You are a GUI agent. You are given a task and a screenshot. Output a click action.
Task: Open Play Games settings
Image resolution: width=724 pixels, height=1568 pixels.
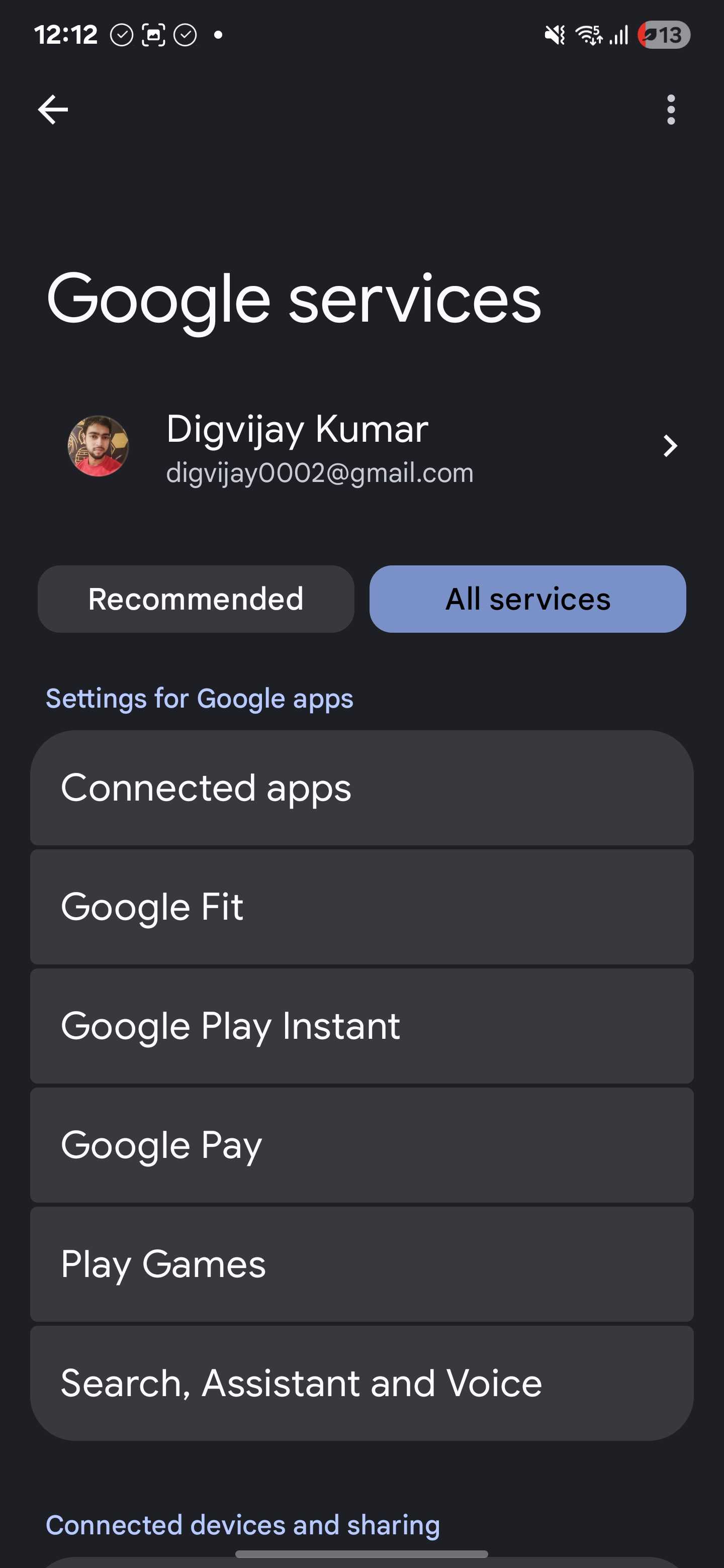[x=361, y=1264]
